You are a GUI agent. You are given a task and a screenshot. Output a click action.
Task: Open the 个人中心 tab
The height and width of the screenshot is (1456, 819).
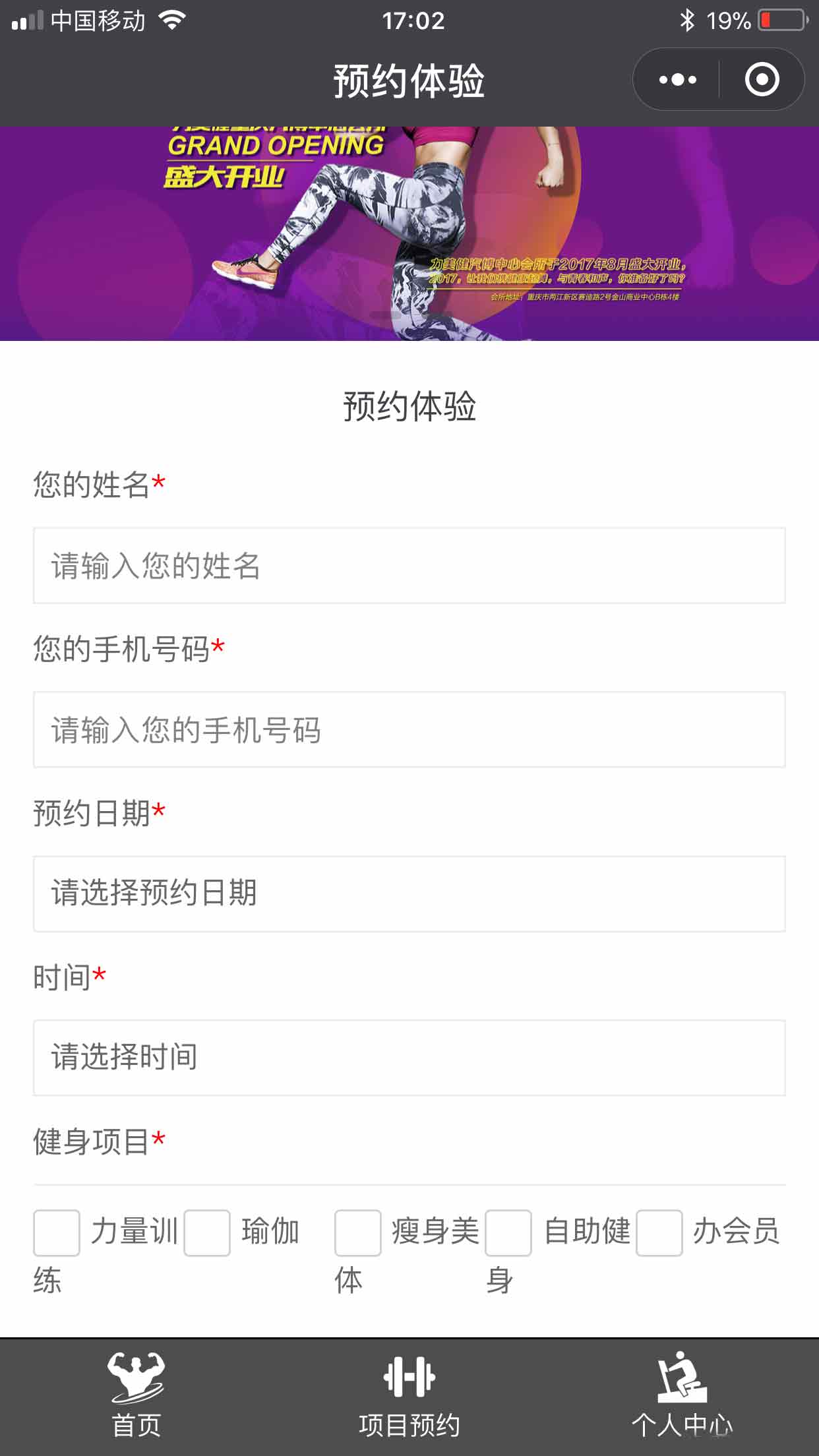tap(682, 1397)
